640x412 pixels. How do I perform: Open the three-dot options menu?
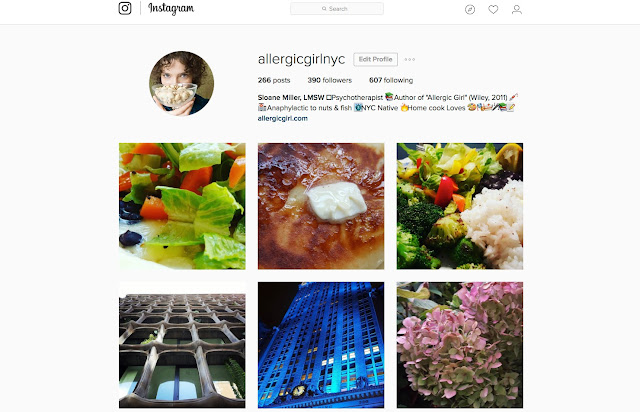click(x=410, y=60)
